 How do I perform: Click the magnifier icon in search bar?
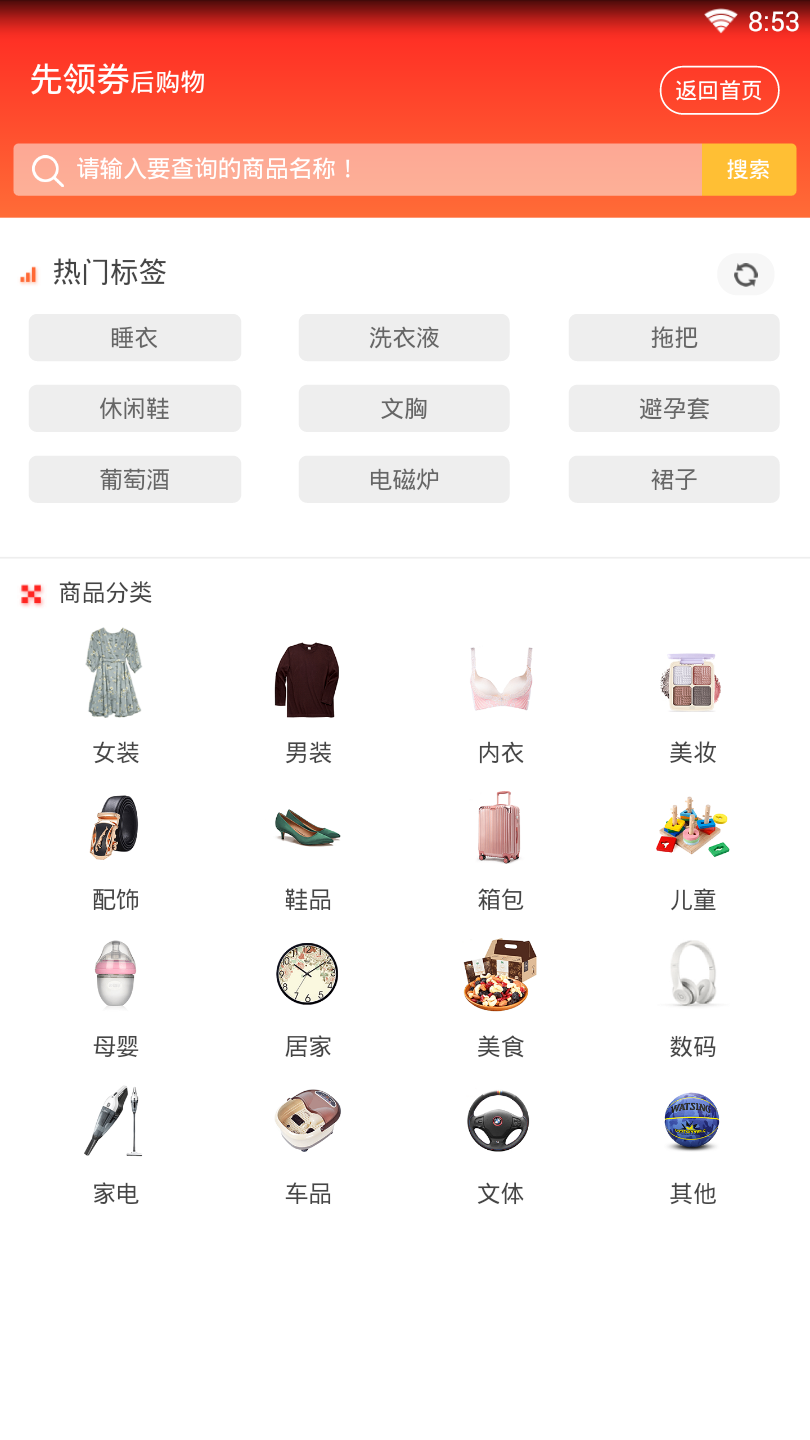46,169
